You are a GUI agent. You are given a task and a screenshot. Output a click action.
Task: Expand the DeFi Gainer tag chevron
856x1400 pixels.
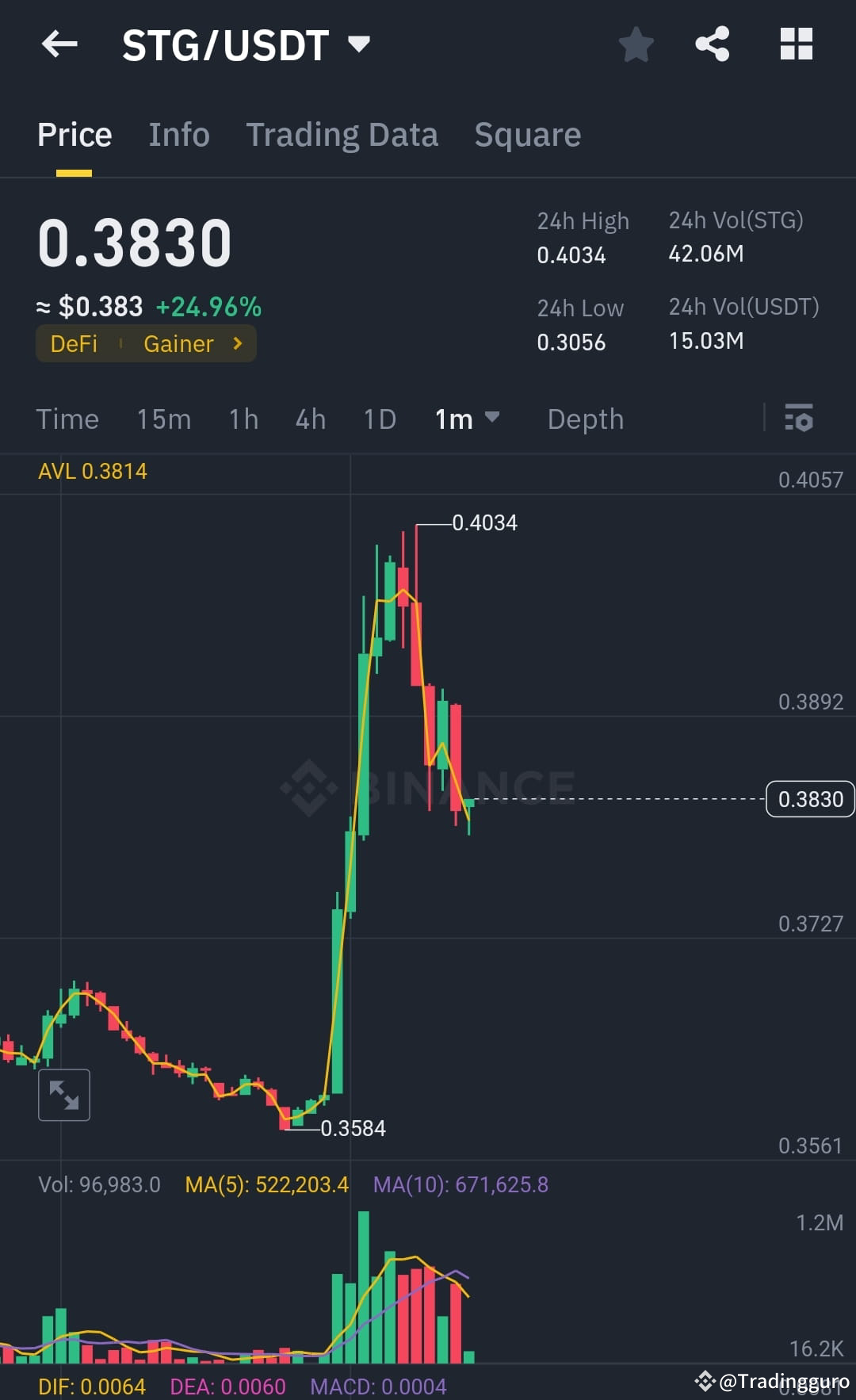coord(237,343)
